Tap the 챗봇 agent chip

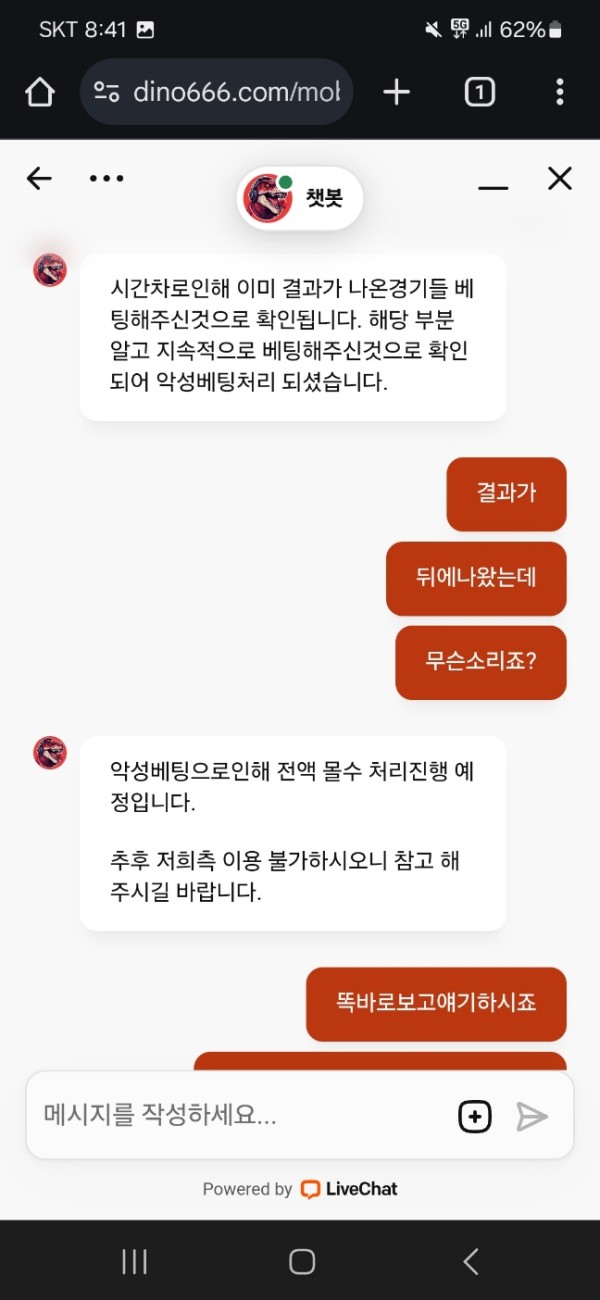[300, 198]
